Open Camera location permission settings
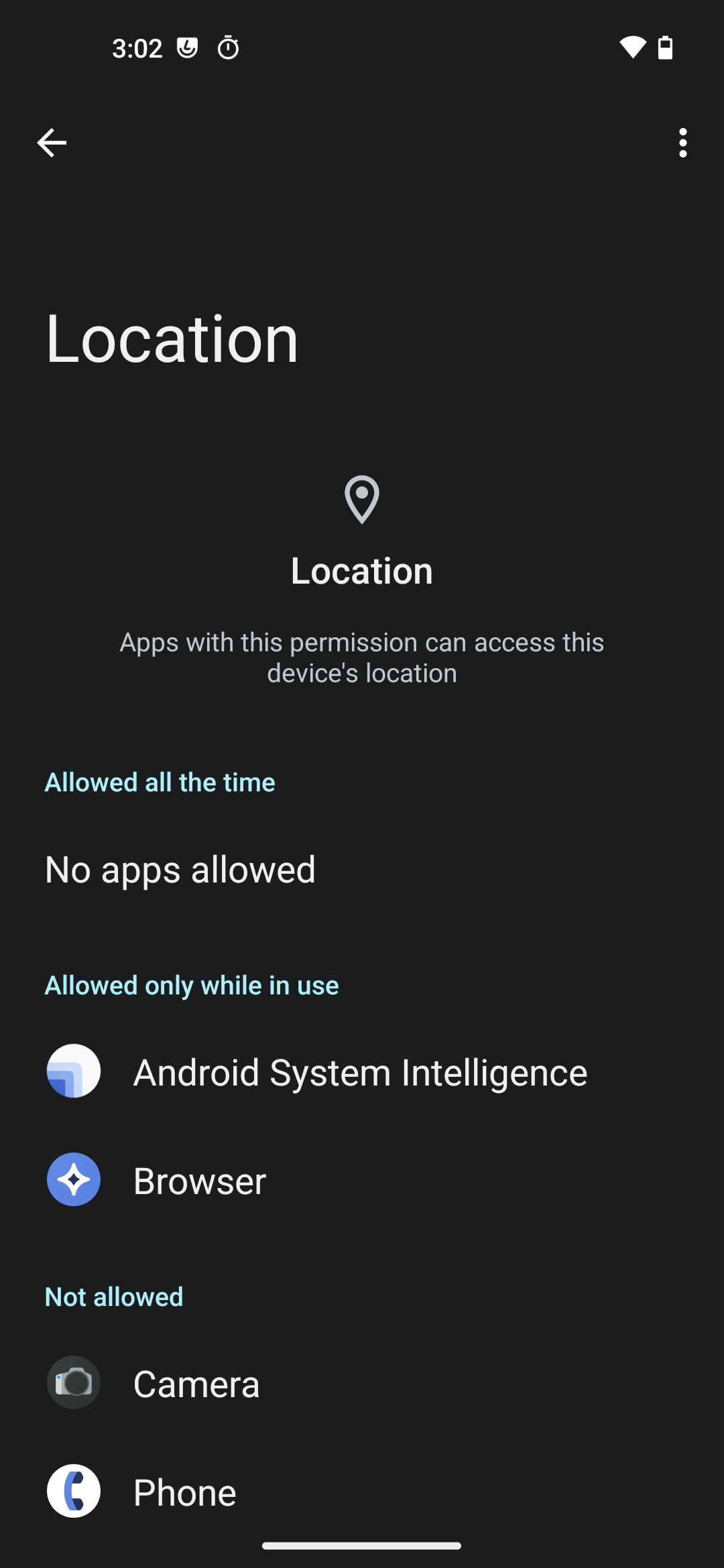The width and height of the screenshot is (724, 1568). tap(196, 1384)
